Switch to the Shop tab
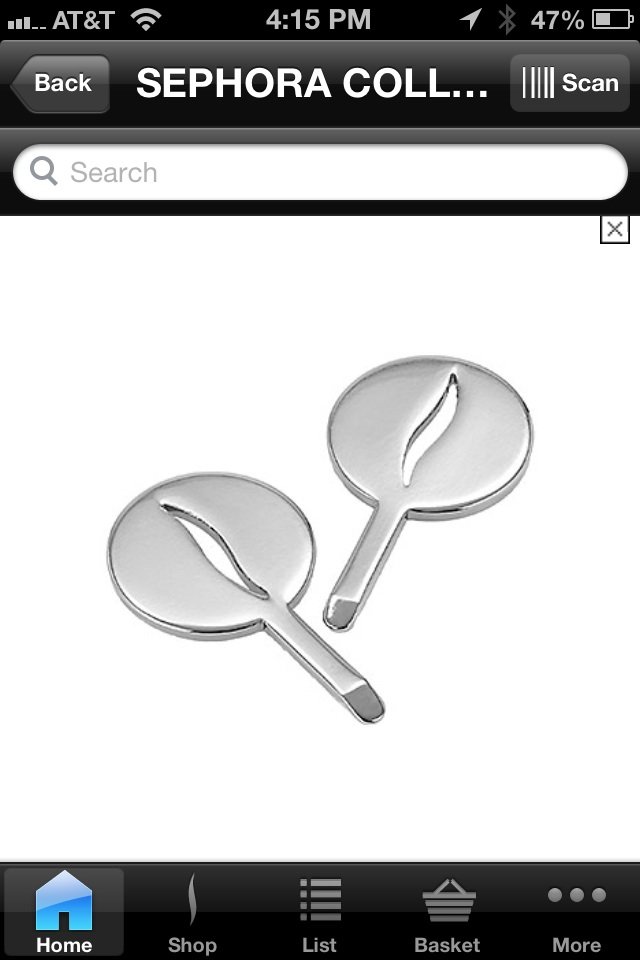The image size is (640, 960). point(192,912)
